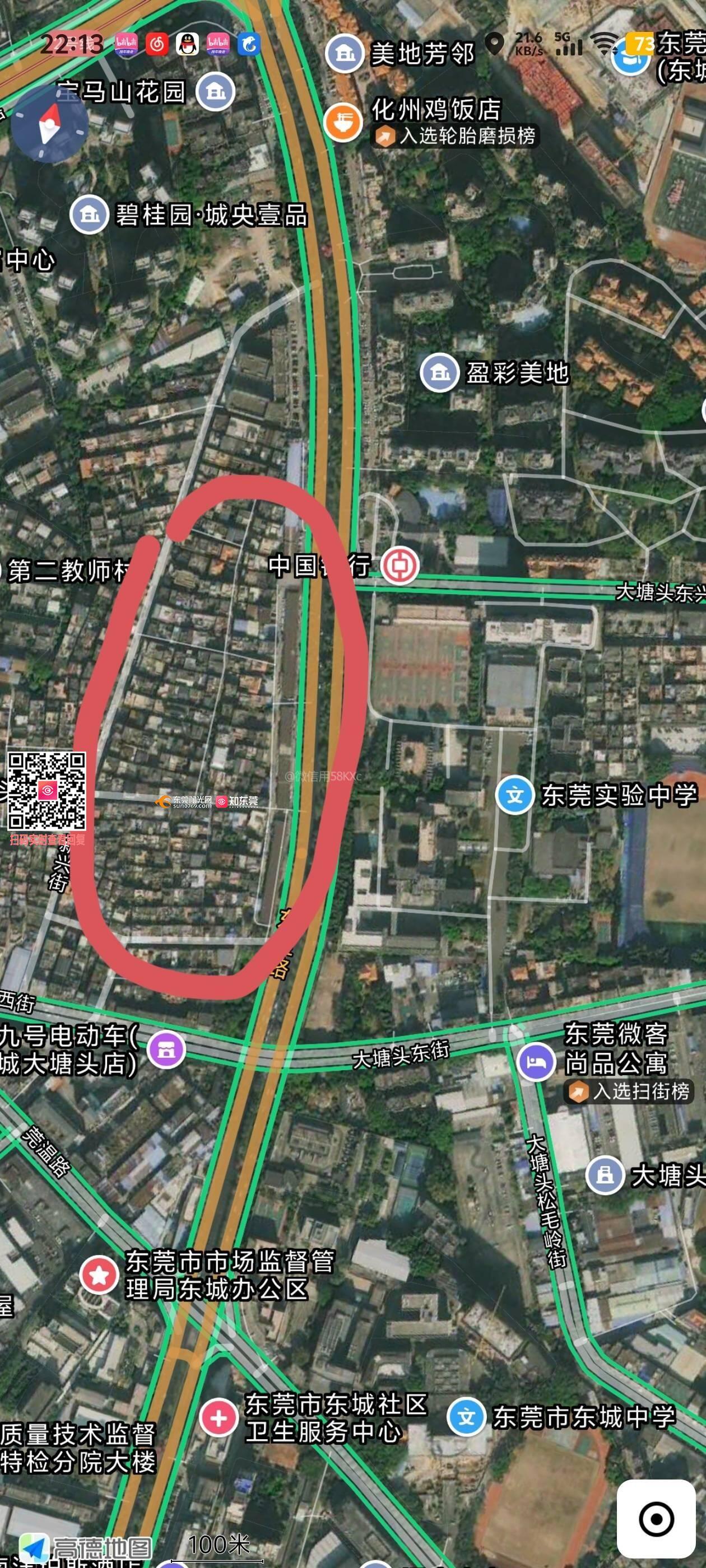Screen dimensions: 706x1568
Task: Open the 盈彩美地 residential marker
Action: [439, 372]
